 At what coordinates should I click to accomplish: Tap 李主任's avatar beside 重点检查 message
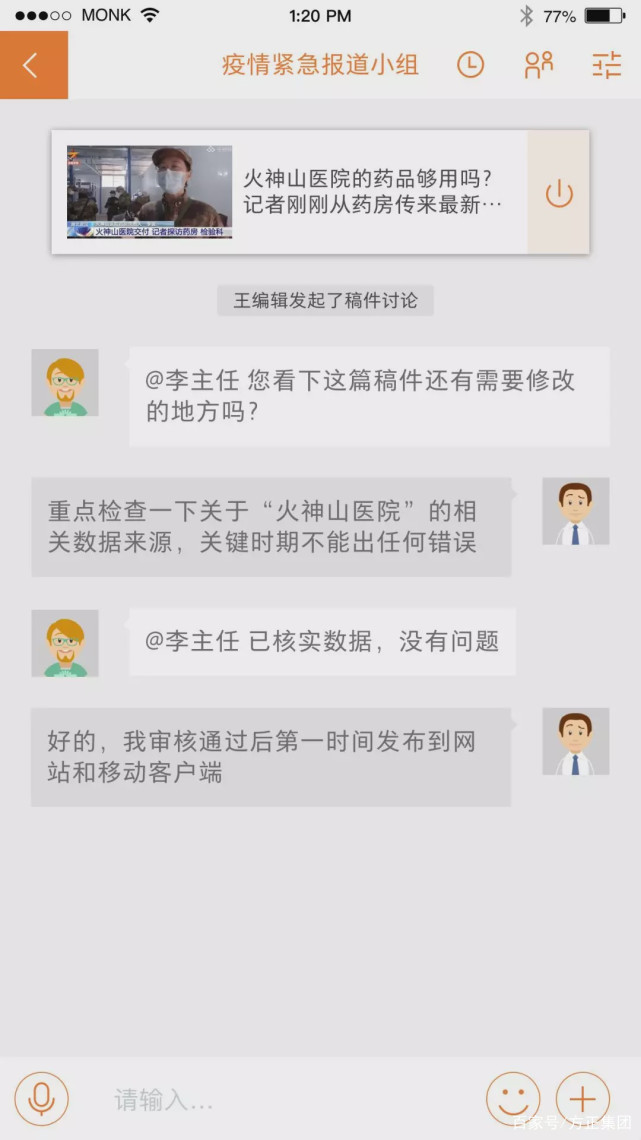pyautogui.click(x=575, y=511)
